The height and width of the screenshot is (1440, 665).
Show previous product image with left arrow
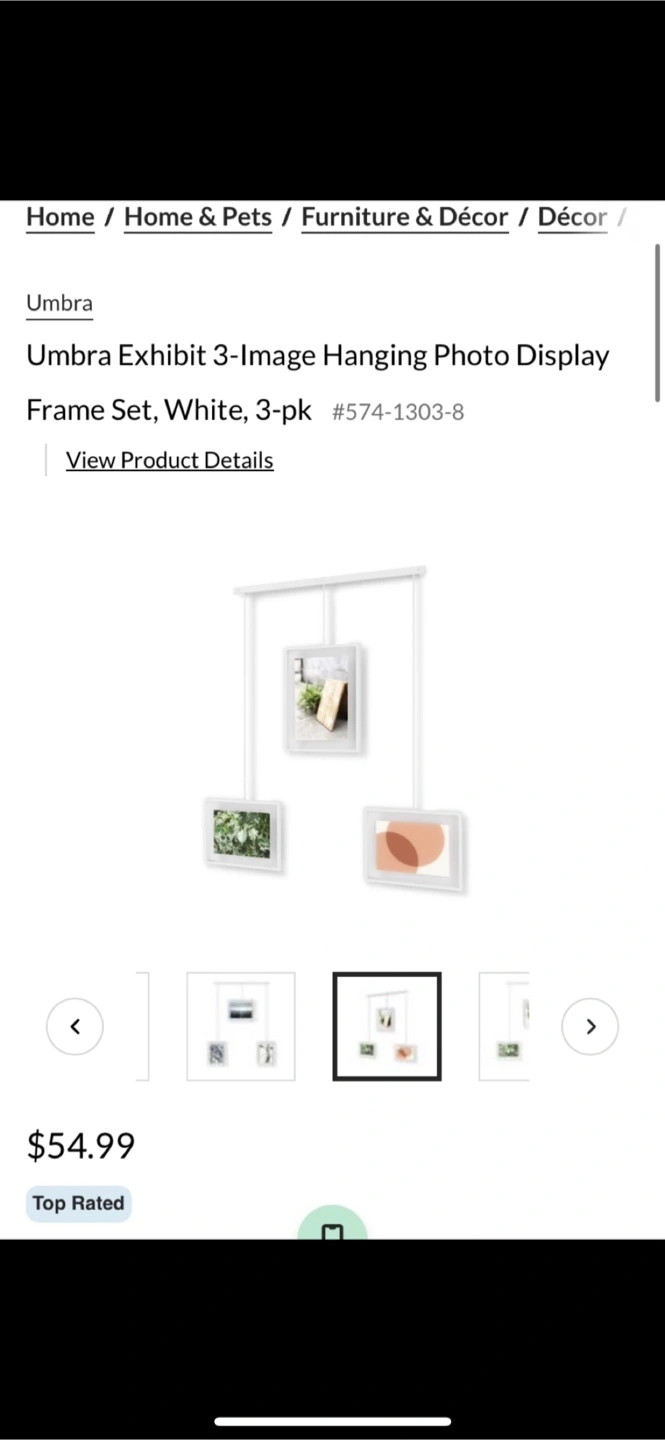tap(75, 1026)
